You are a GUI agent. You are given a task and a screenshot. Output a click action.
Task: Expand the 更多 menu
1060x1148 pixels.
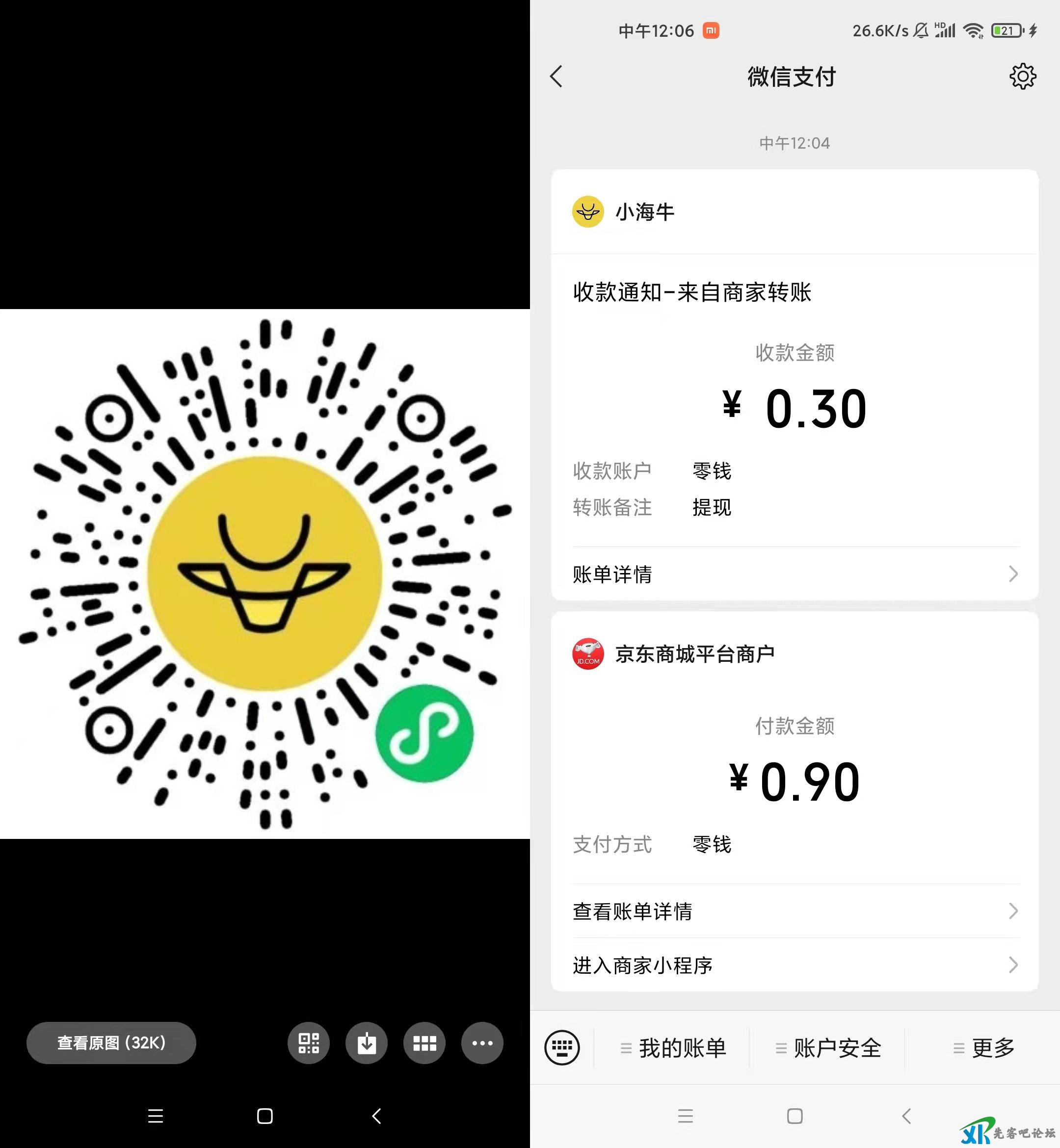tap(984, 1048)
